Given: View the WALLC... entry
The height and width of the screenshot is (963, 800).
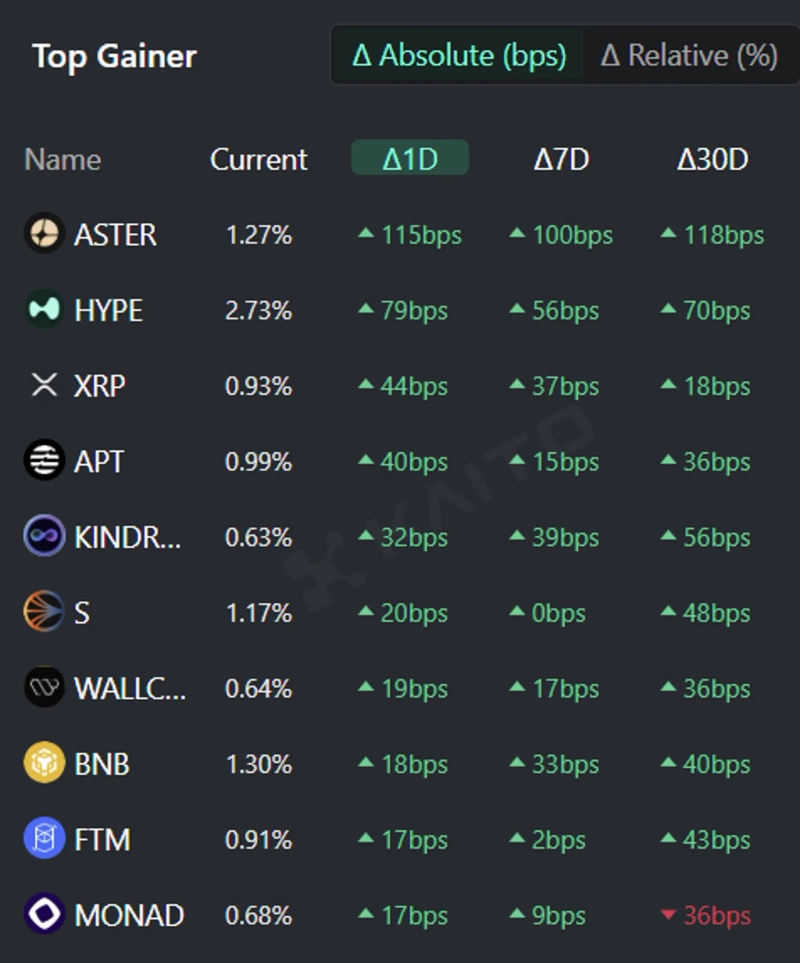Looking at the screenshot, I should (x=129, y=689).
